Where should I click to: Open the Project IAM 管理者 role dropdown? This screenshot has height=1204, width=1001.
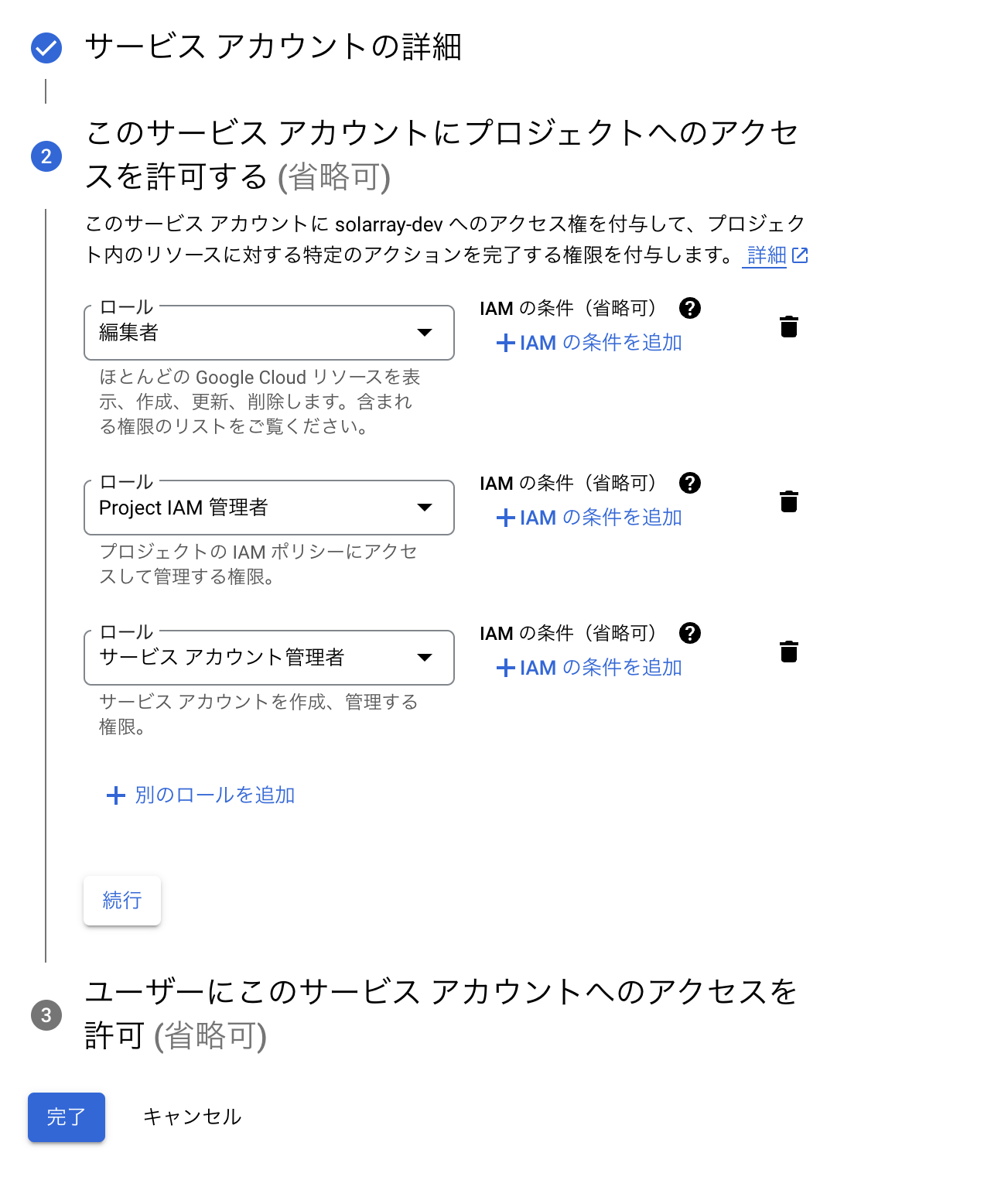coord(268,508)
